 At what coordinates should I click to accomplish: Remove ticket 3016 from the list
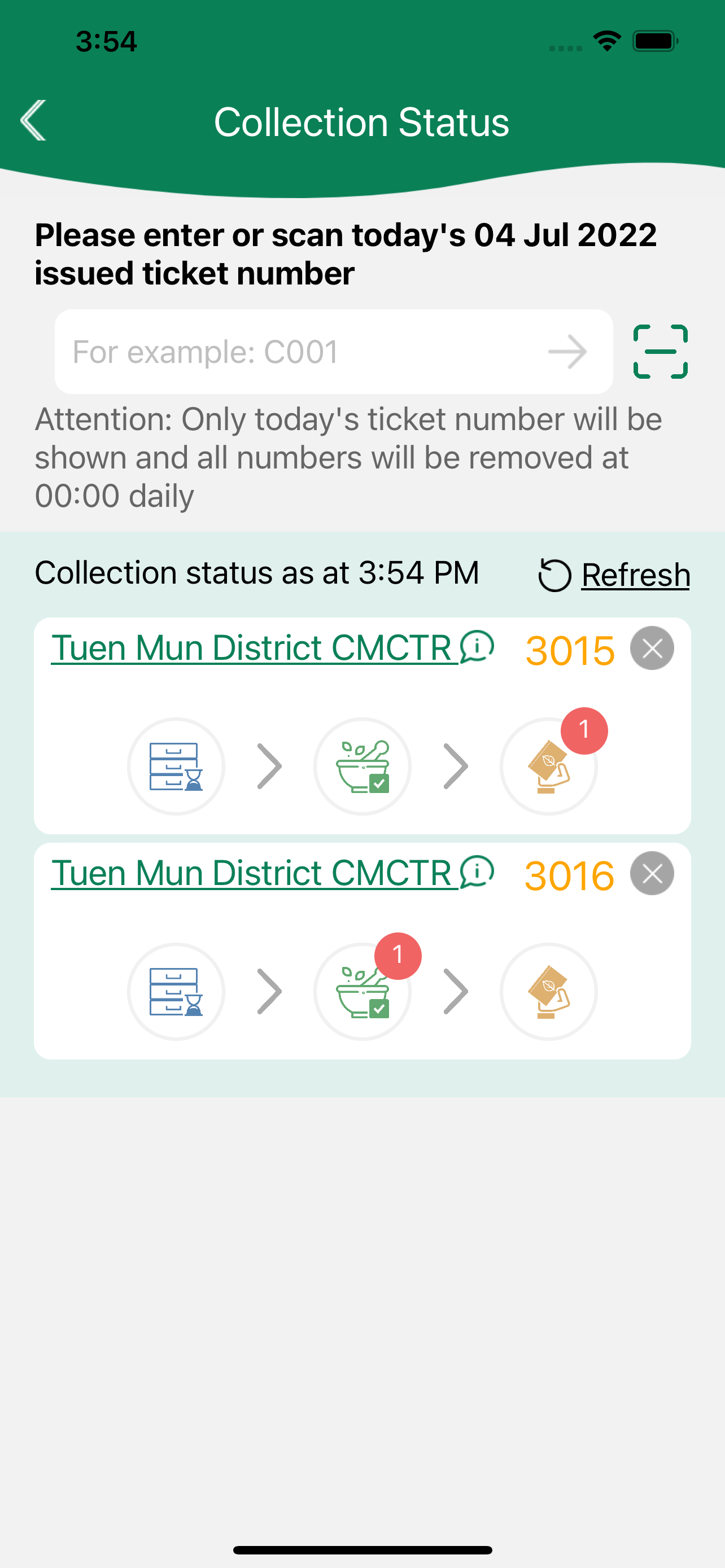point(652,874)
